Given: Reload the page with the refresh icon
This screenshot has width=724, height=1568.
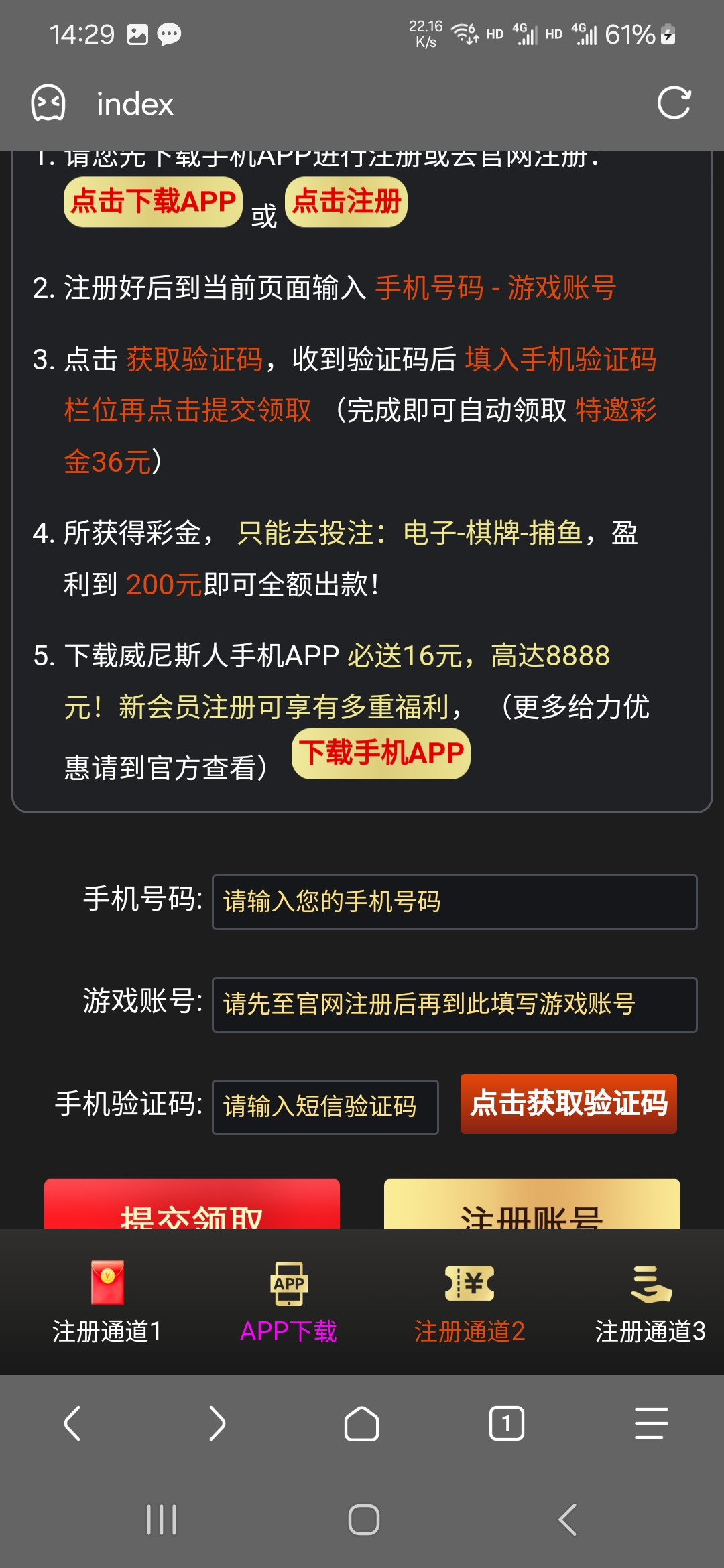Looking at the screenshot, I should point(673,103).
